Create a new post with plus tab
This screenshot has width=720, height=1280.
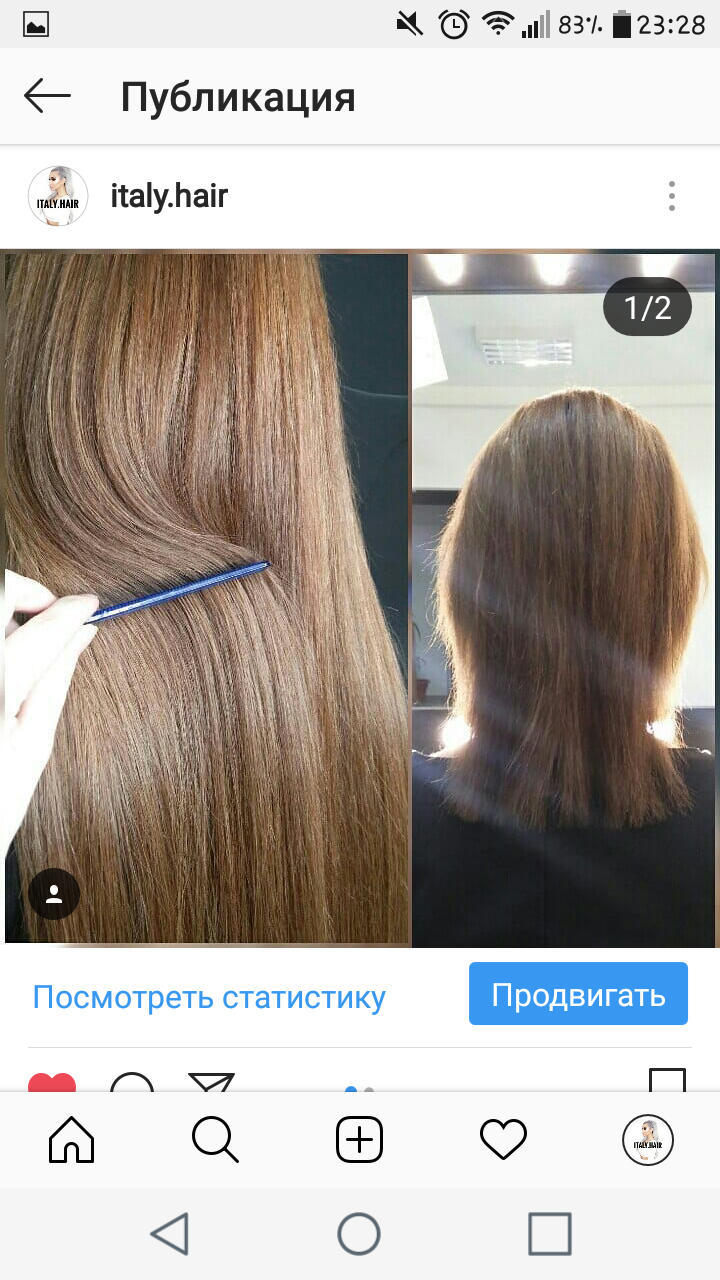[360, 1140]
